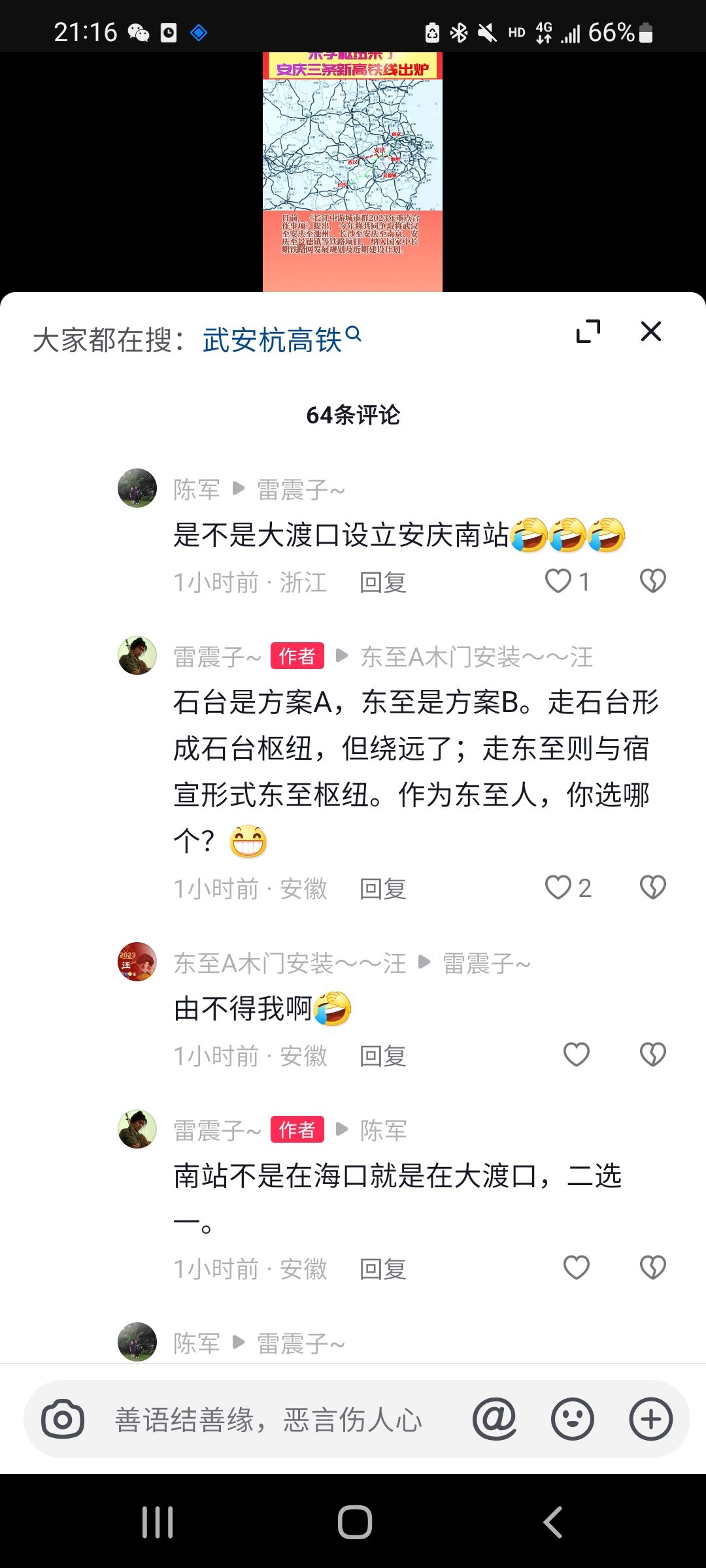Like the author's 南站不是在海口 comment
This screenshot has width=706, height=1568.
576,1267
